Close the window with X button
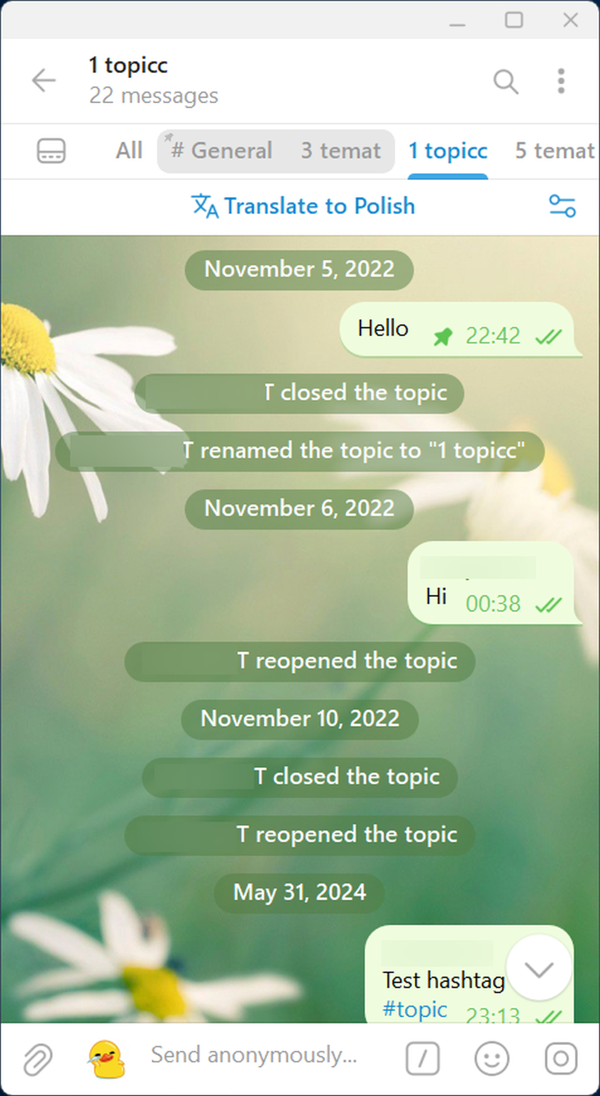This screenshot has height=1096, width=600. click(571, 19)
